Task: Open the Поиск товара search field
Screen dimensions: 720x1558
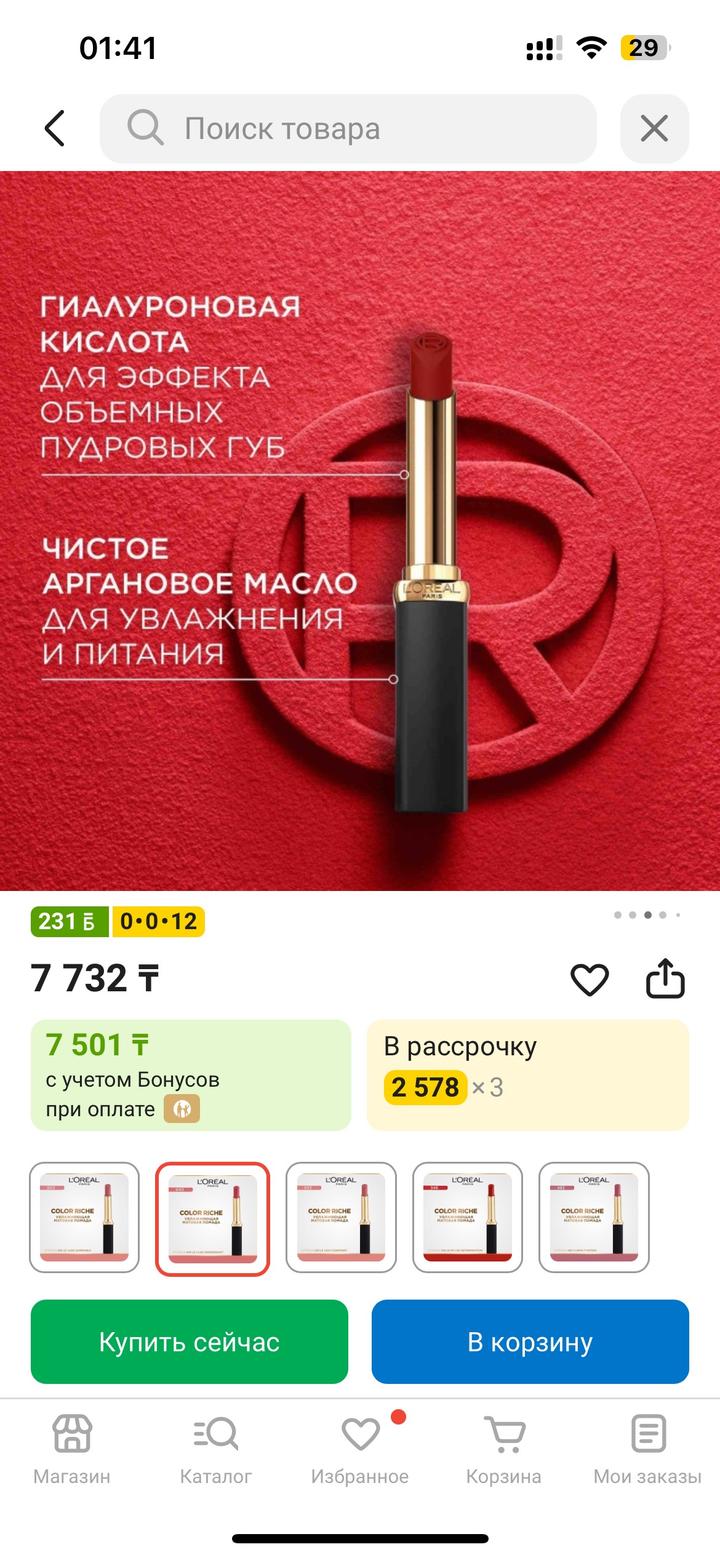Action: 348,129
